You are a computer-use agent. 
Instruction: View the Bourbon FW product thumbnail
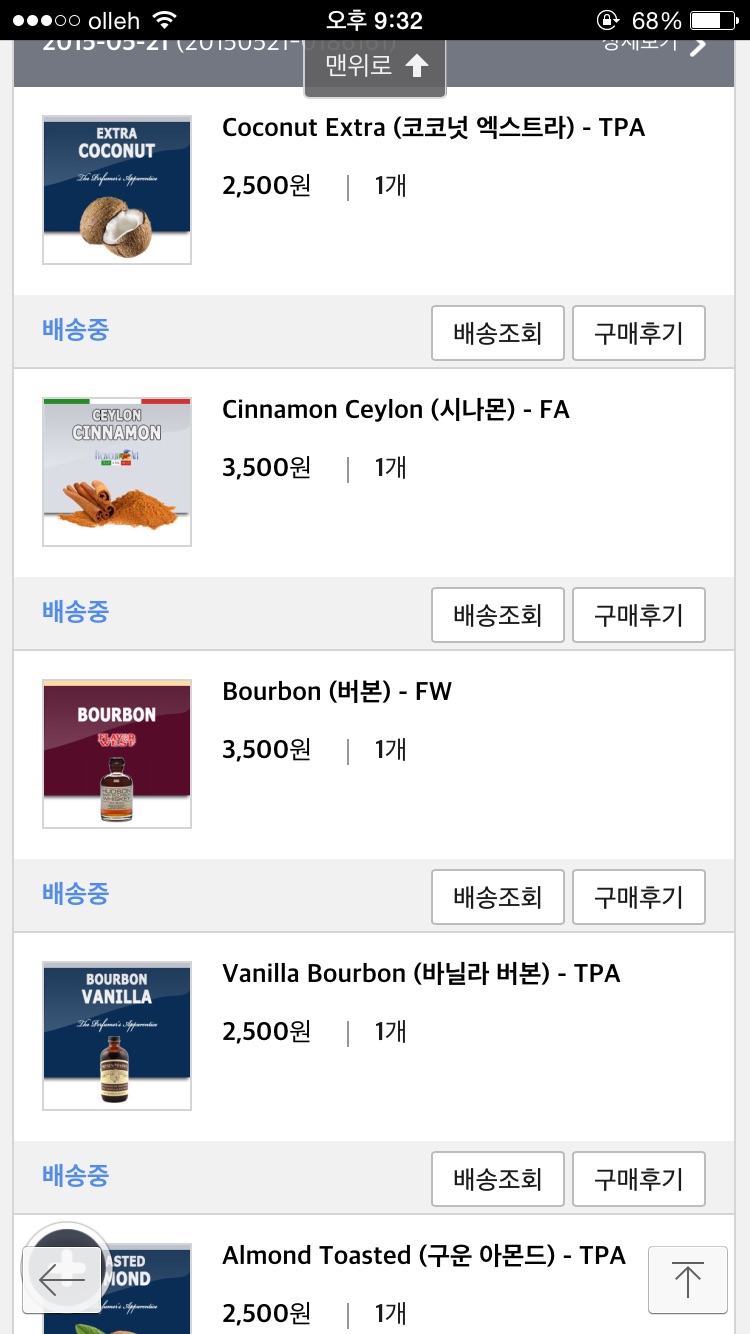pos(117,754)
